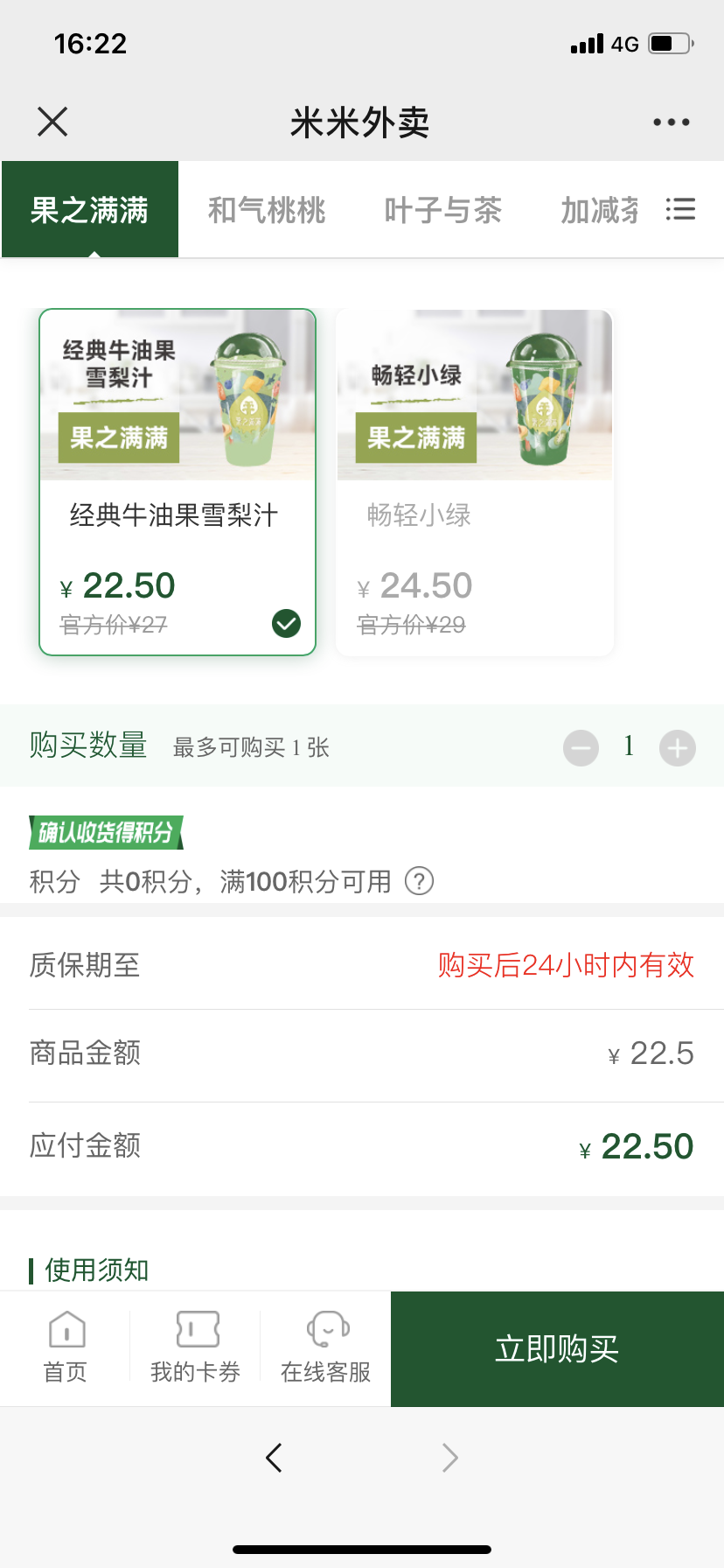
Task: Go to 首页 home
Action: [66, 1347]
